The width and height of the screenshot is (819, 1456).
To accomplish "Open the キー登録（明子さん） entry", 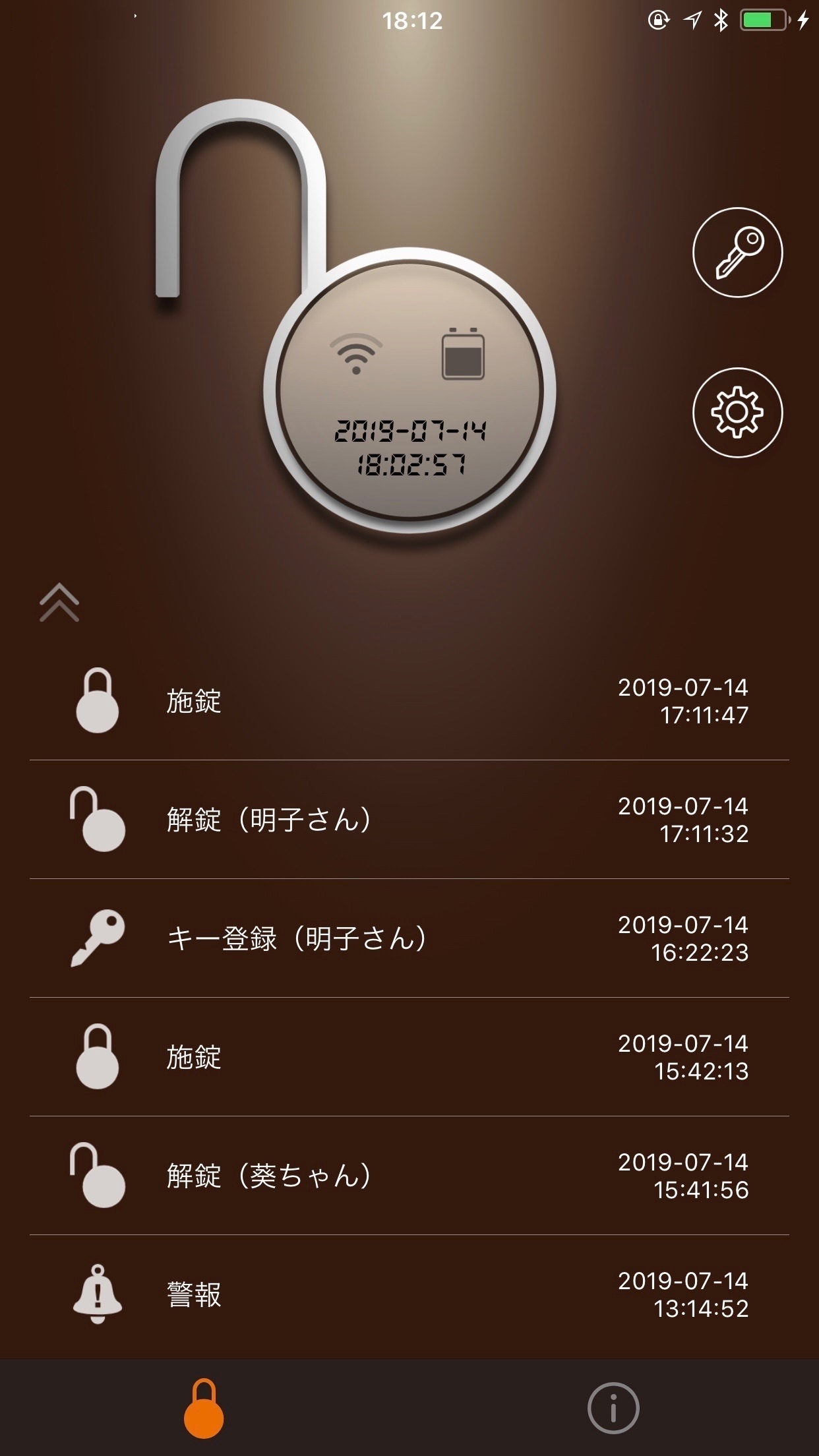I will [x=409, y=938].
